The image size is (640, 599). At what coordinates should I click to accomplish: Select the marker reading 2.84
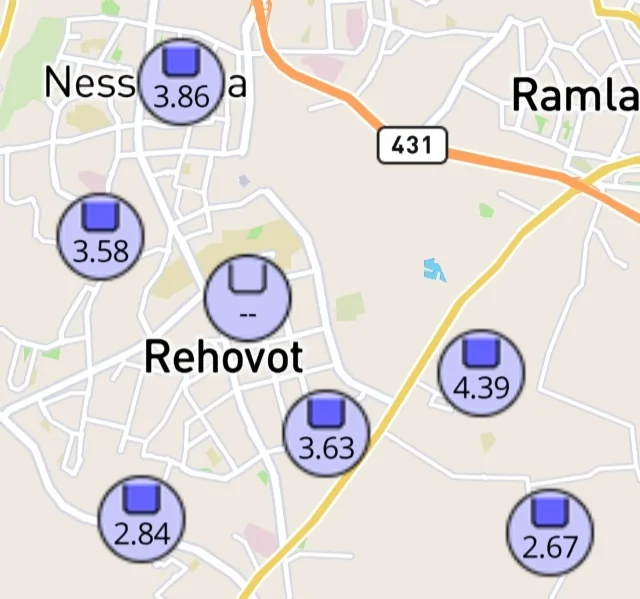[141, 519]
